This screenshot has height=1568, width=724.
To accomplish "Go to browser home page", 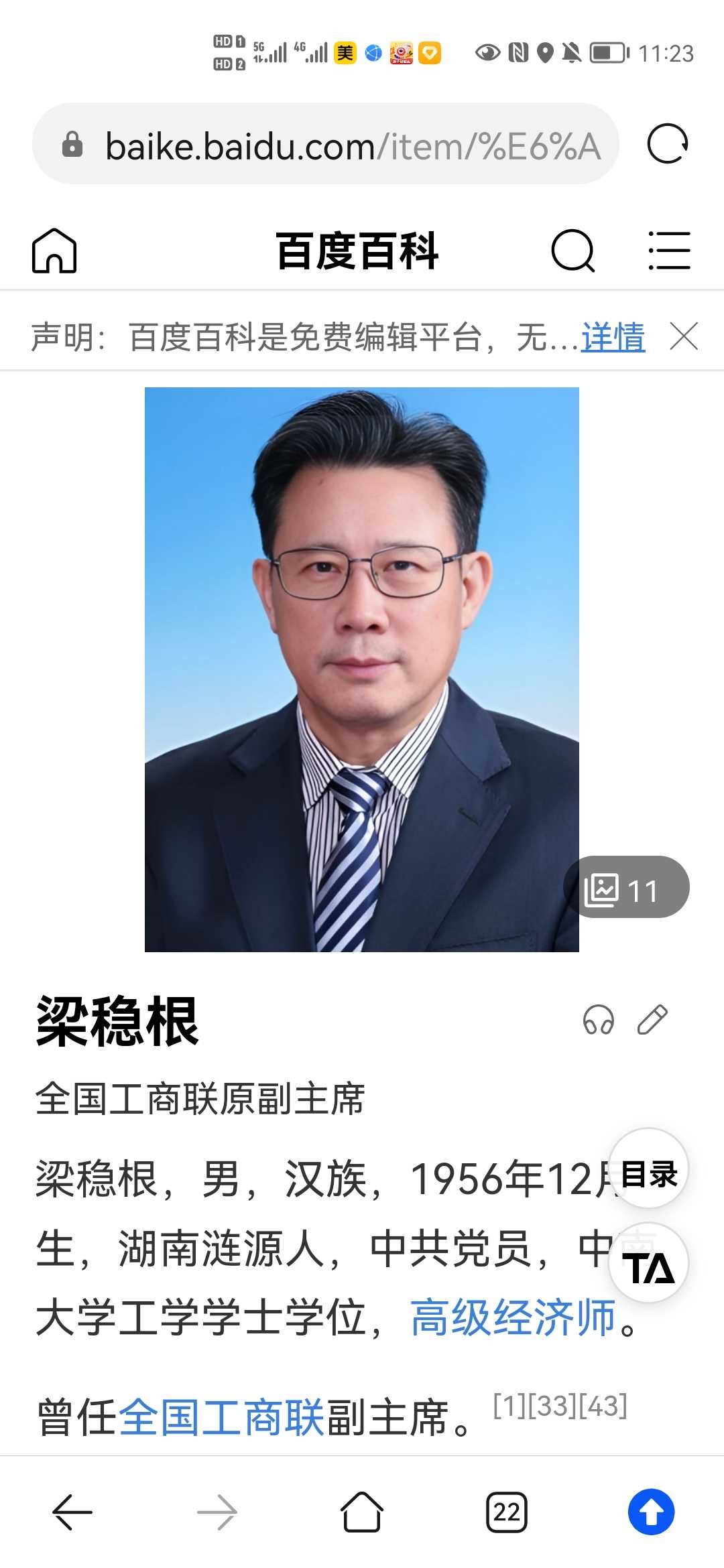I will click(x=361, y=1512).
